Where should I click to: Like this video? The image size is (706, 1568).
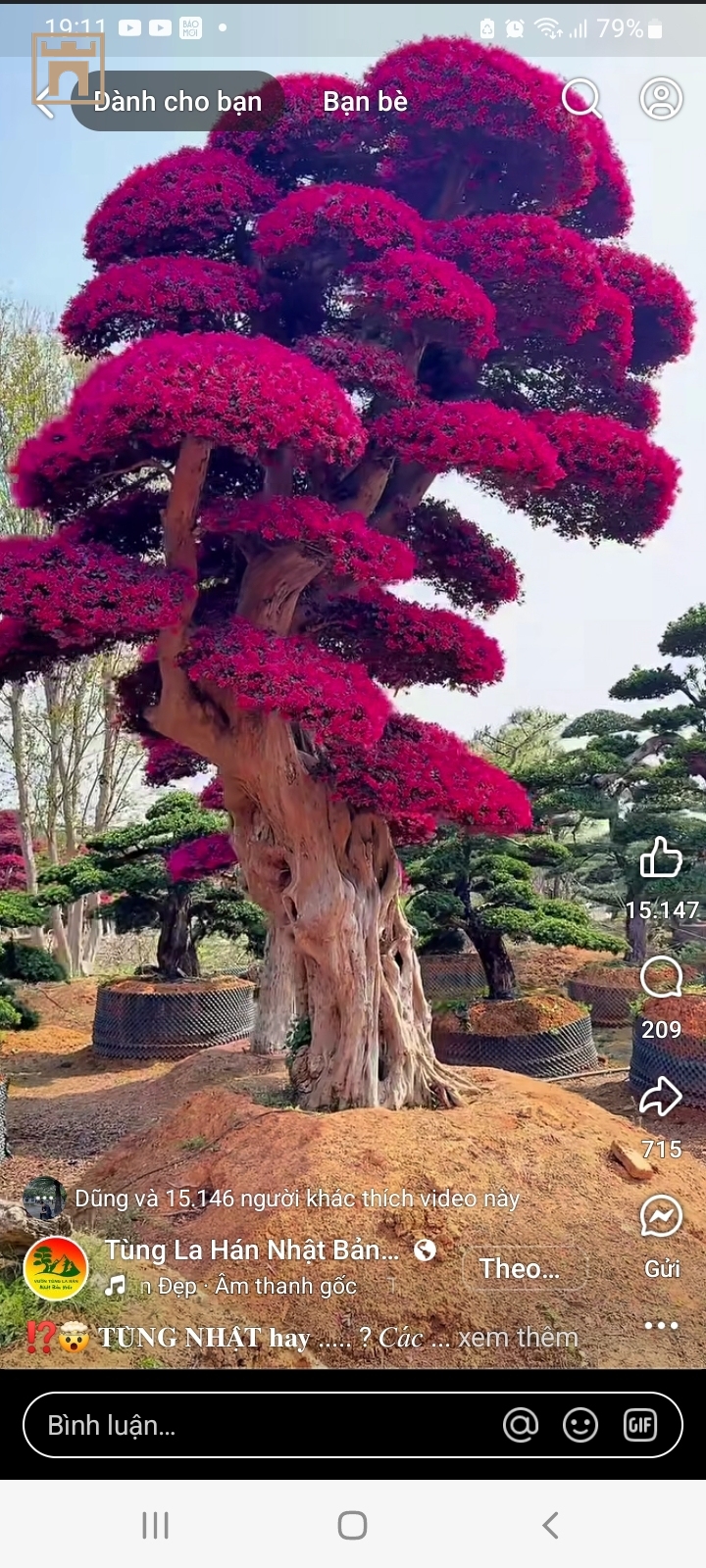click(661, 858)
